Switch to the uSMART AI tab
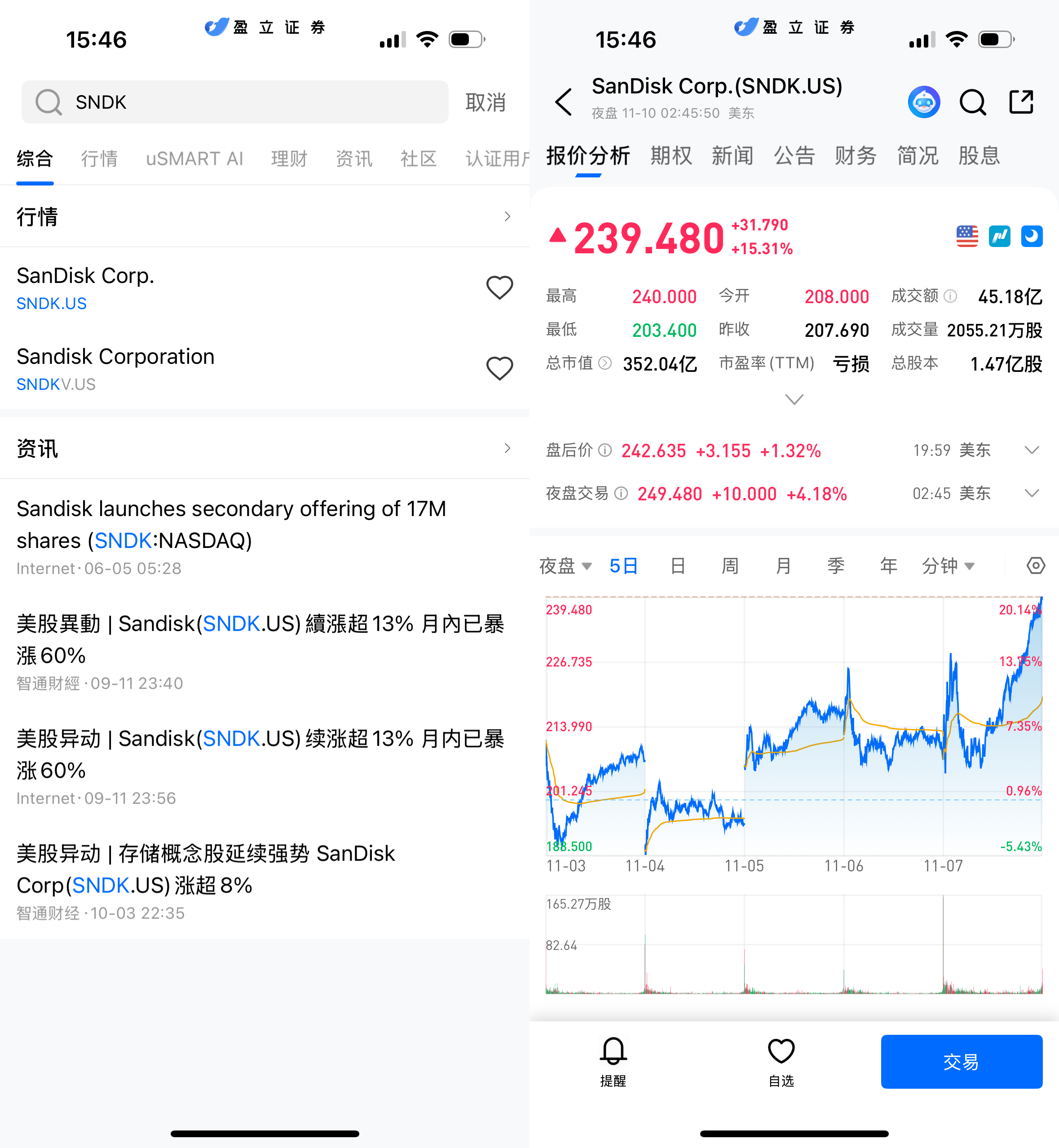Image resolution: width=1059 pixels, height=1148 pixels. (194, 158)
